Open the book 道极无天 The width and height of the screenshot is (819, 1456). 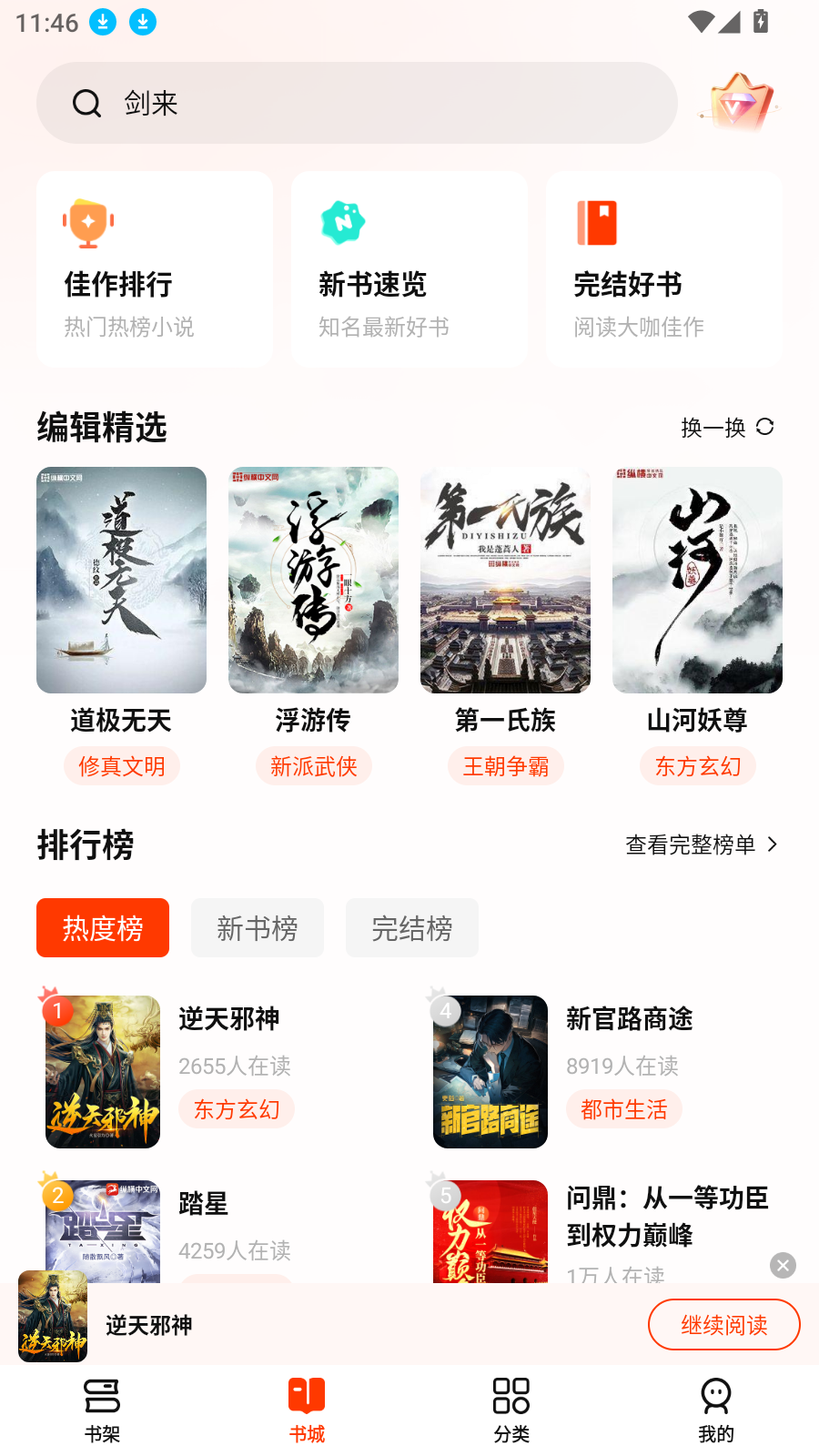click(121, 581)
